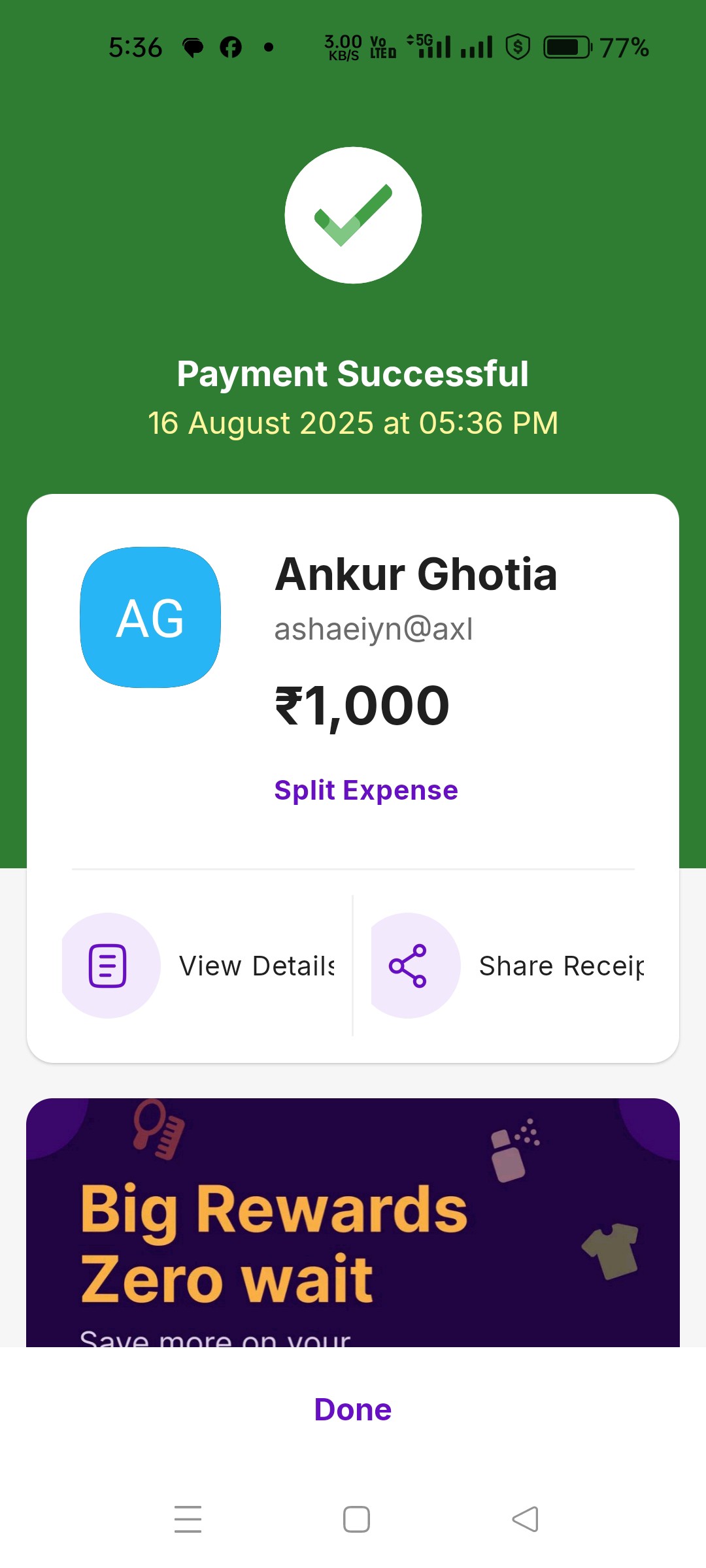This screenshot has width=706, height=1568.
Task: Open recent apps from navigation bar
Action: point(188,1519)
